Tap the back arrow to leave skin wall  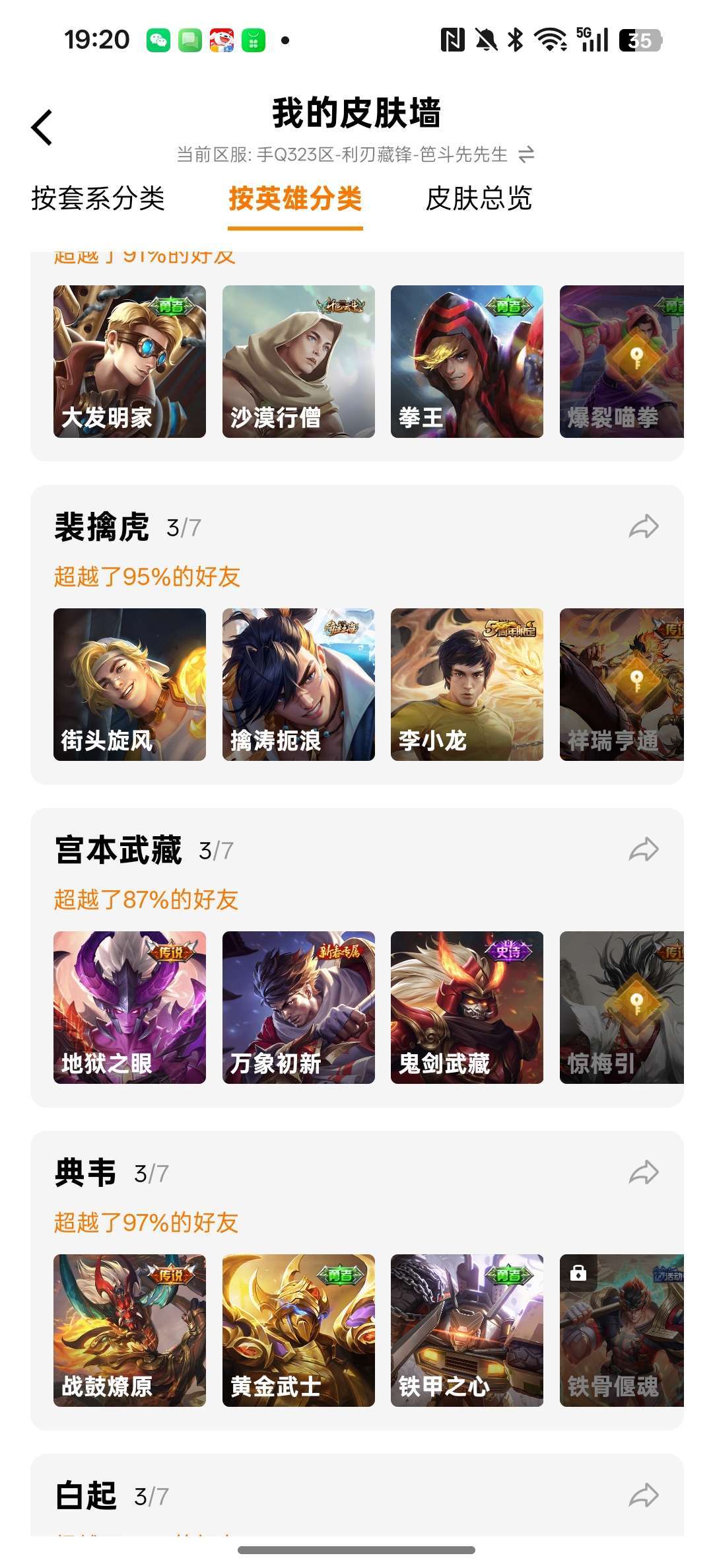pos(42,127)
